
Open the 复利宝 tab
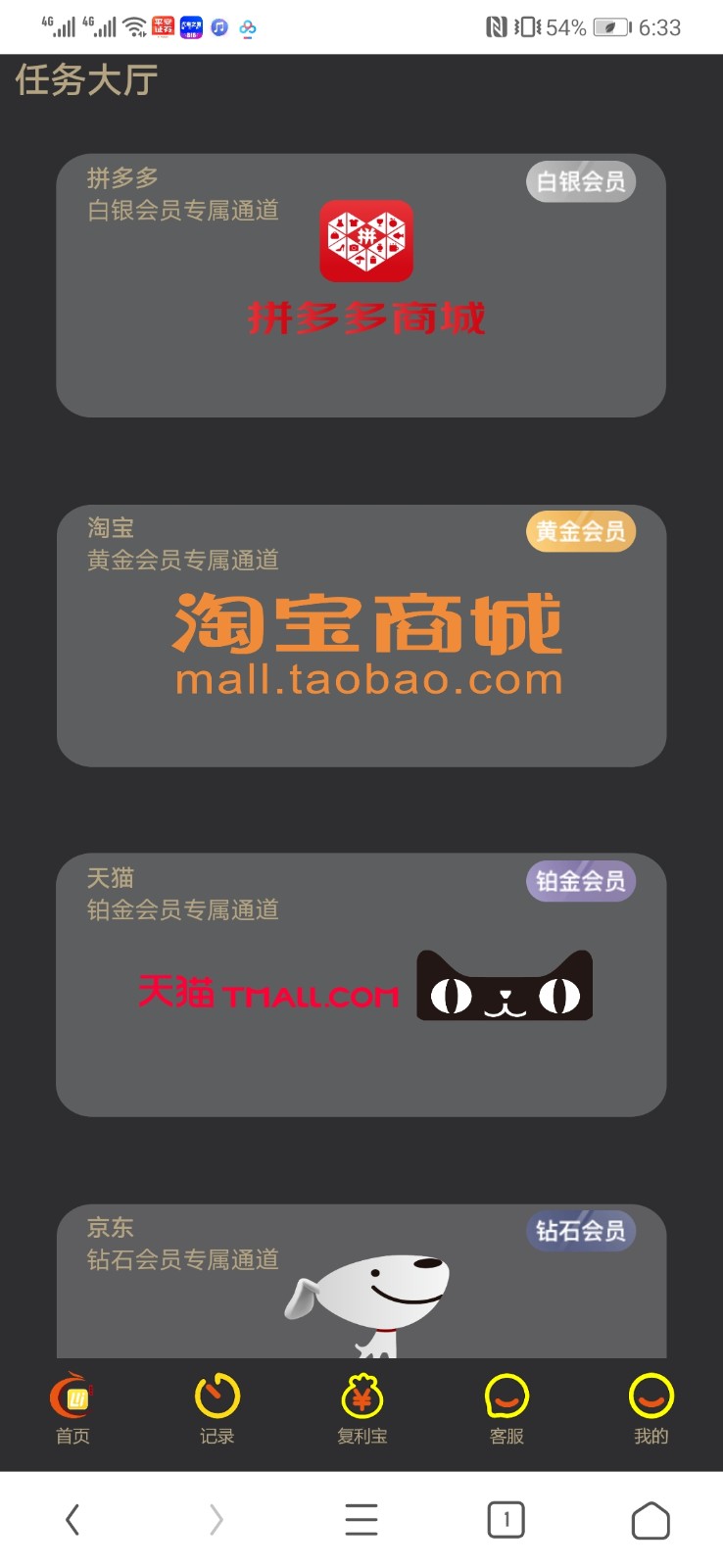[361, 1409]
